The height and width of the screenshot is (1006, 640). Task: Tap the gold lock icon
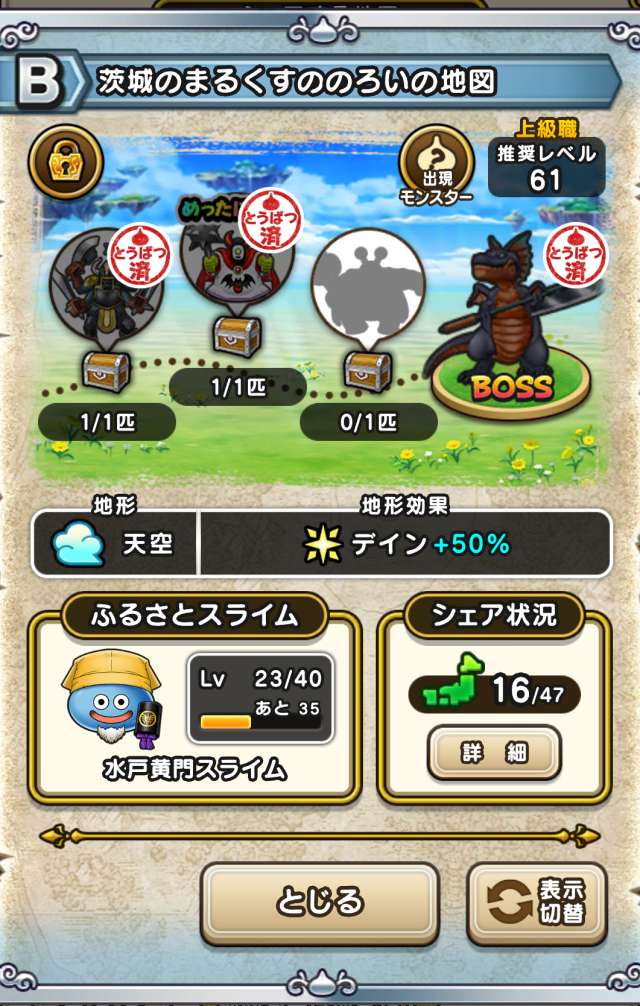point(65,163)
